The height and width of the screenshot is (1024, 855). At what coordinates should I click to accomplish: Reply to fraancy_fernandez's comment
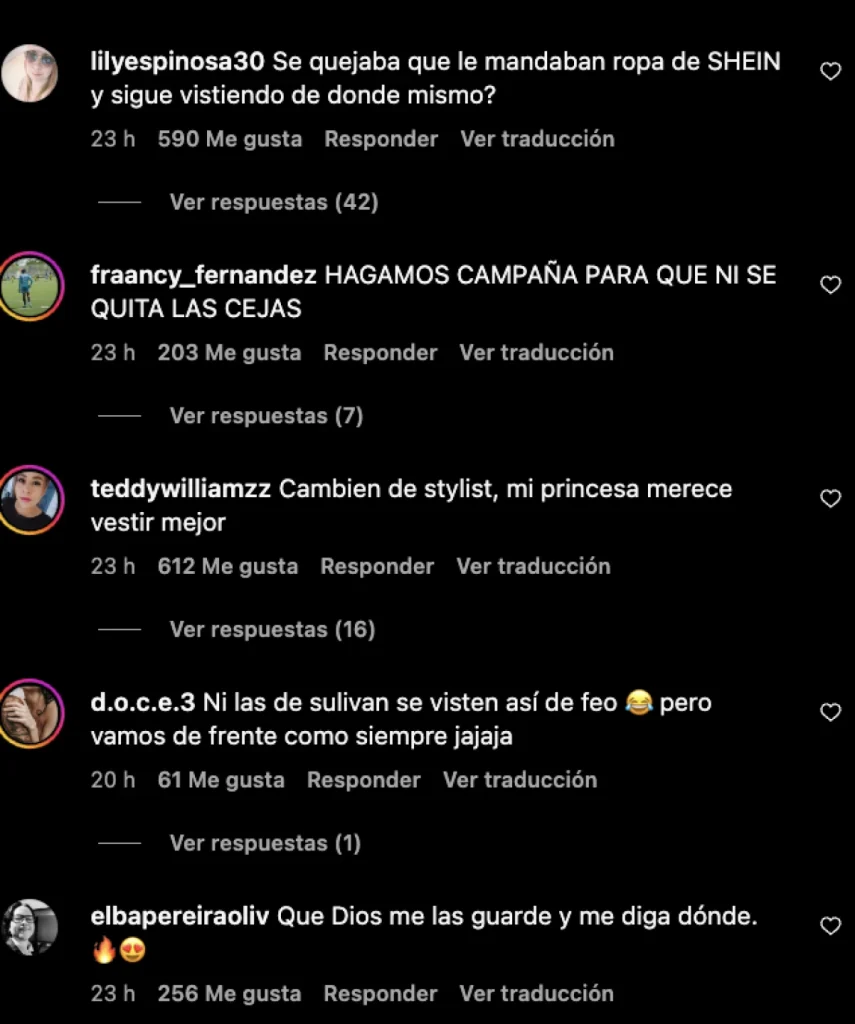point(380,353)
